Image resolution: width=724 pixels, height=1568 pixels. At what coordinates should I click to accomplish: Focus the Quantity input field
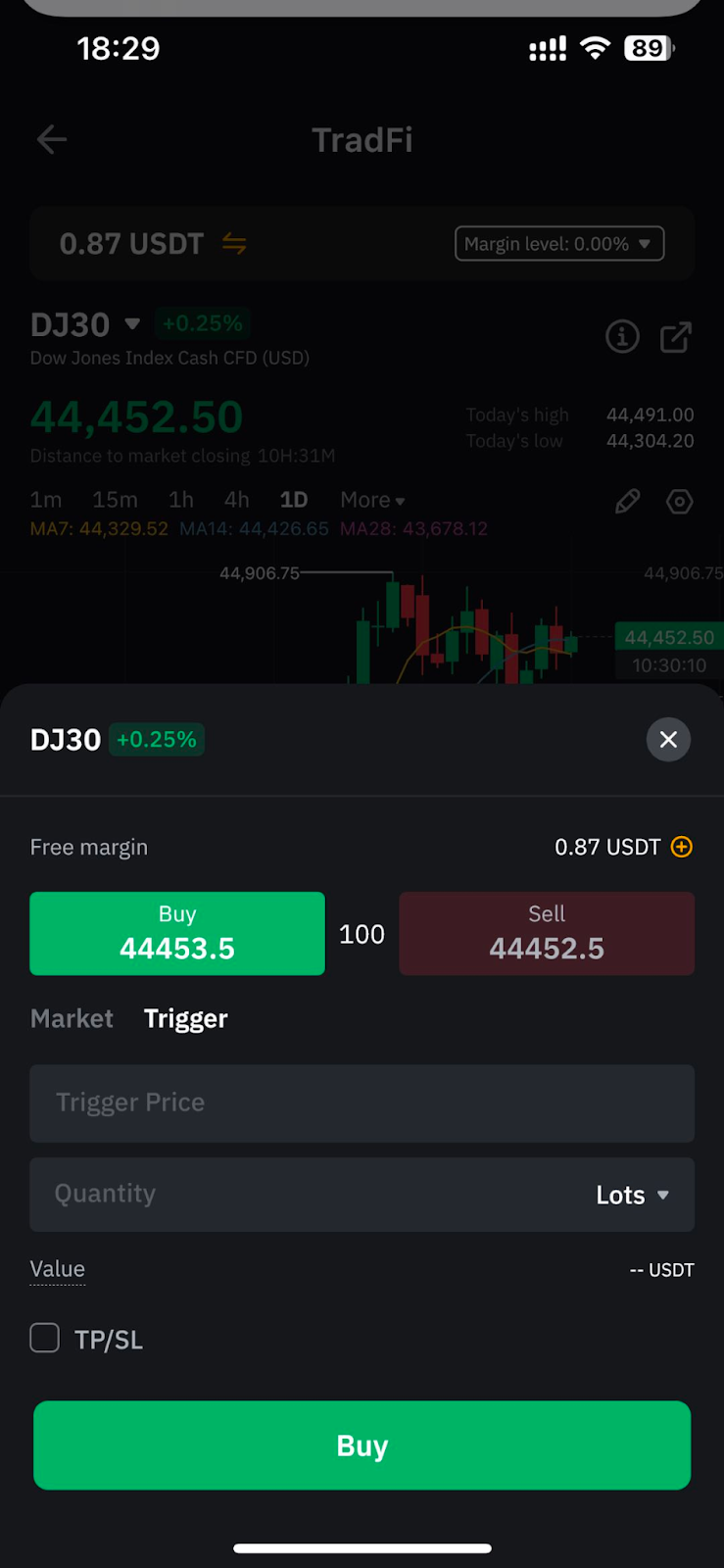(304, 1195)
